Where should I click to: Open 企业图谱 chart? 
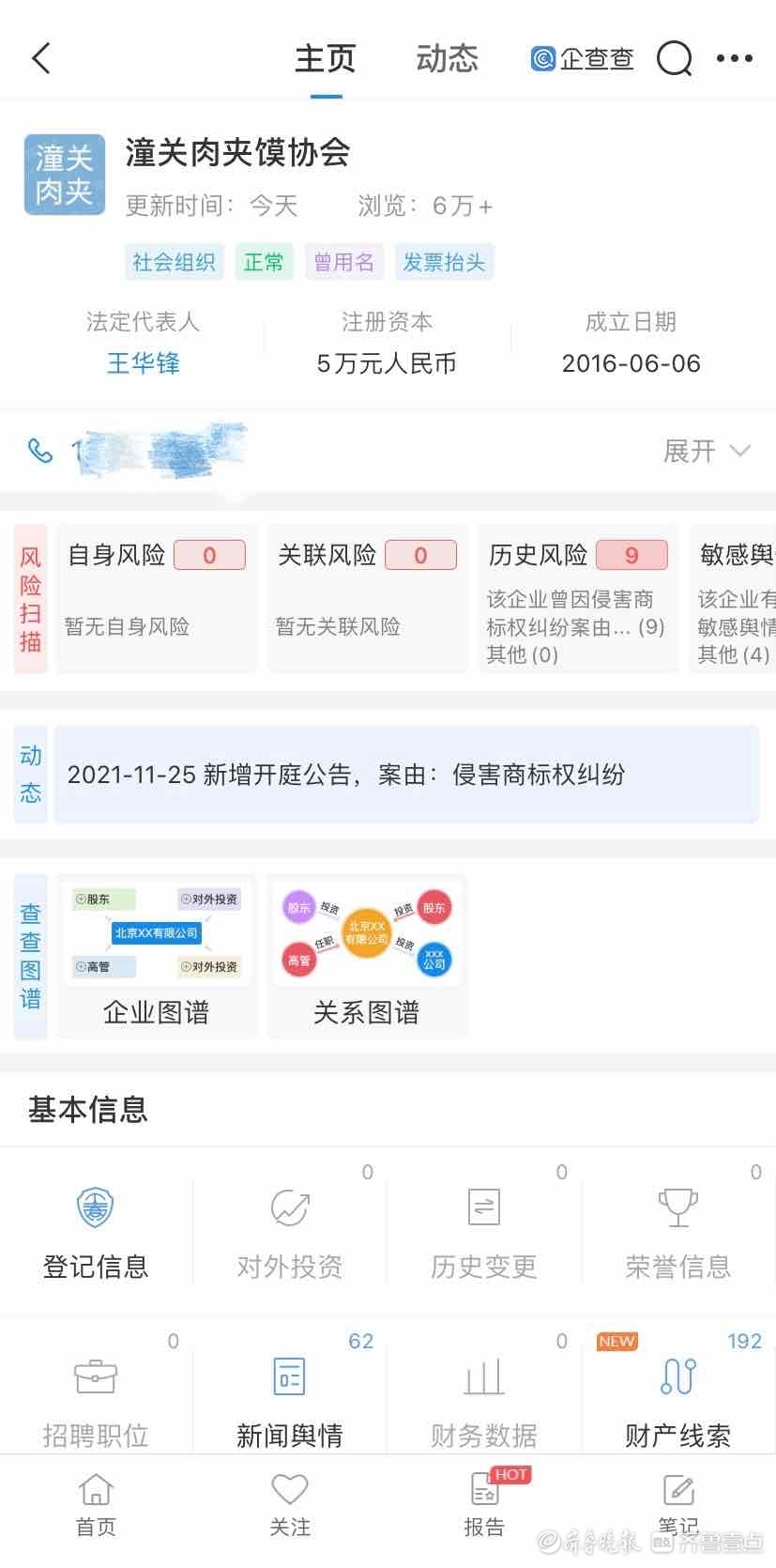[x=157, y=956]
